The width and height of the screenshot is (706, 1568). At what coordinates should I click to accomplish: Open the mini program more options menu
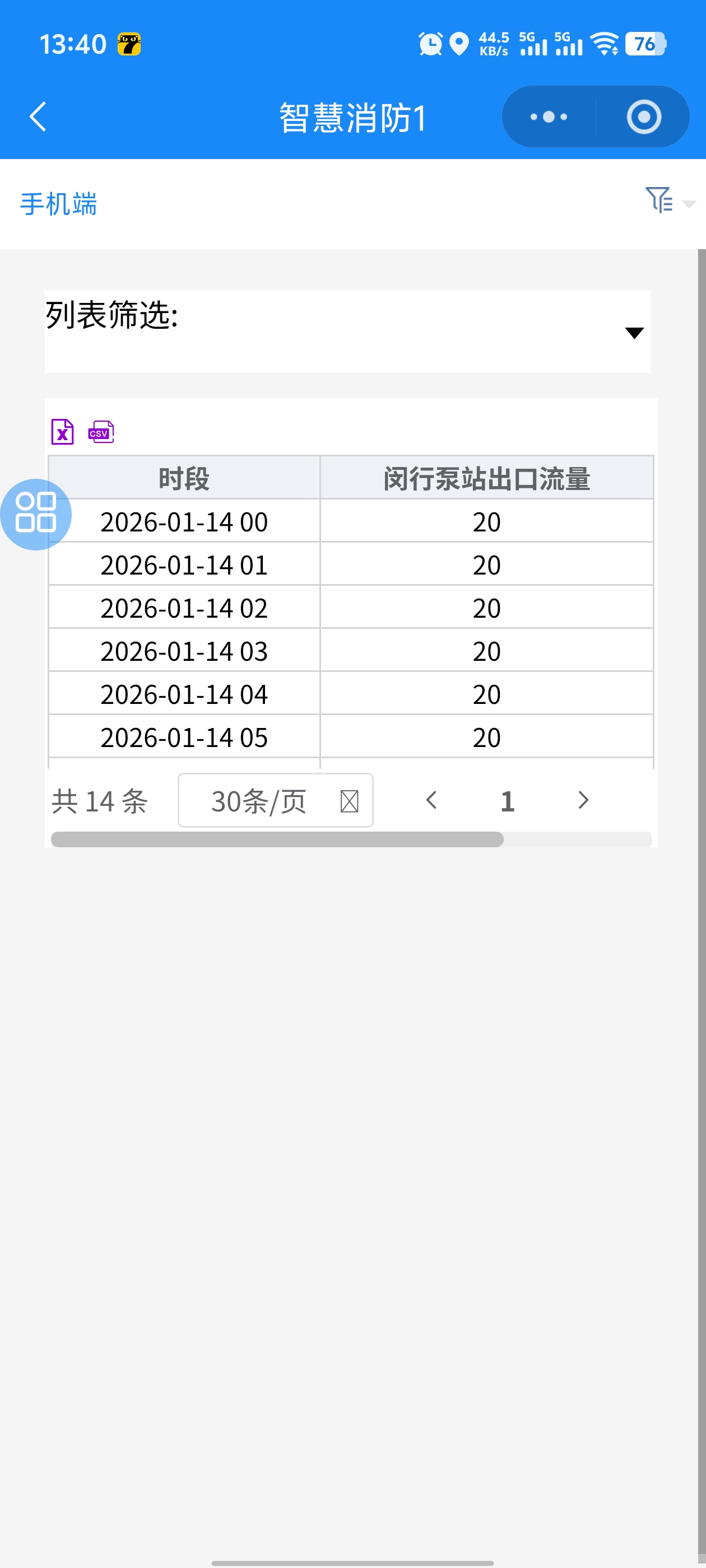coord(548,117)
